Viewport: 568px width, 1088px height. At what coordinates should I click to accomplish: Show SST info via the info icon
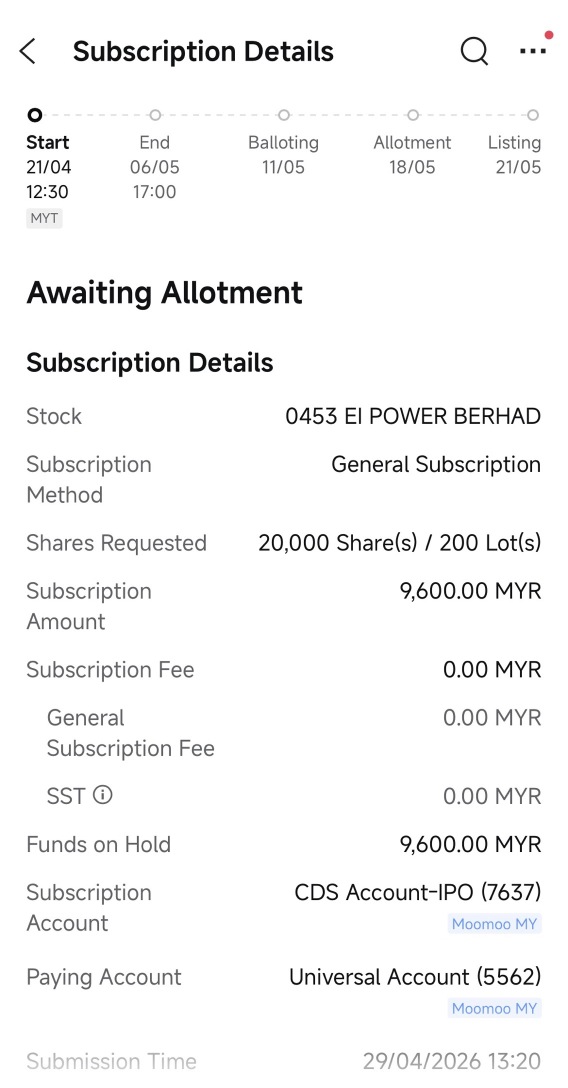(x=103, y=794)
